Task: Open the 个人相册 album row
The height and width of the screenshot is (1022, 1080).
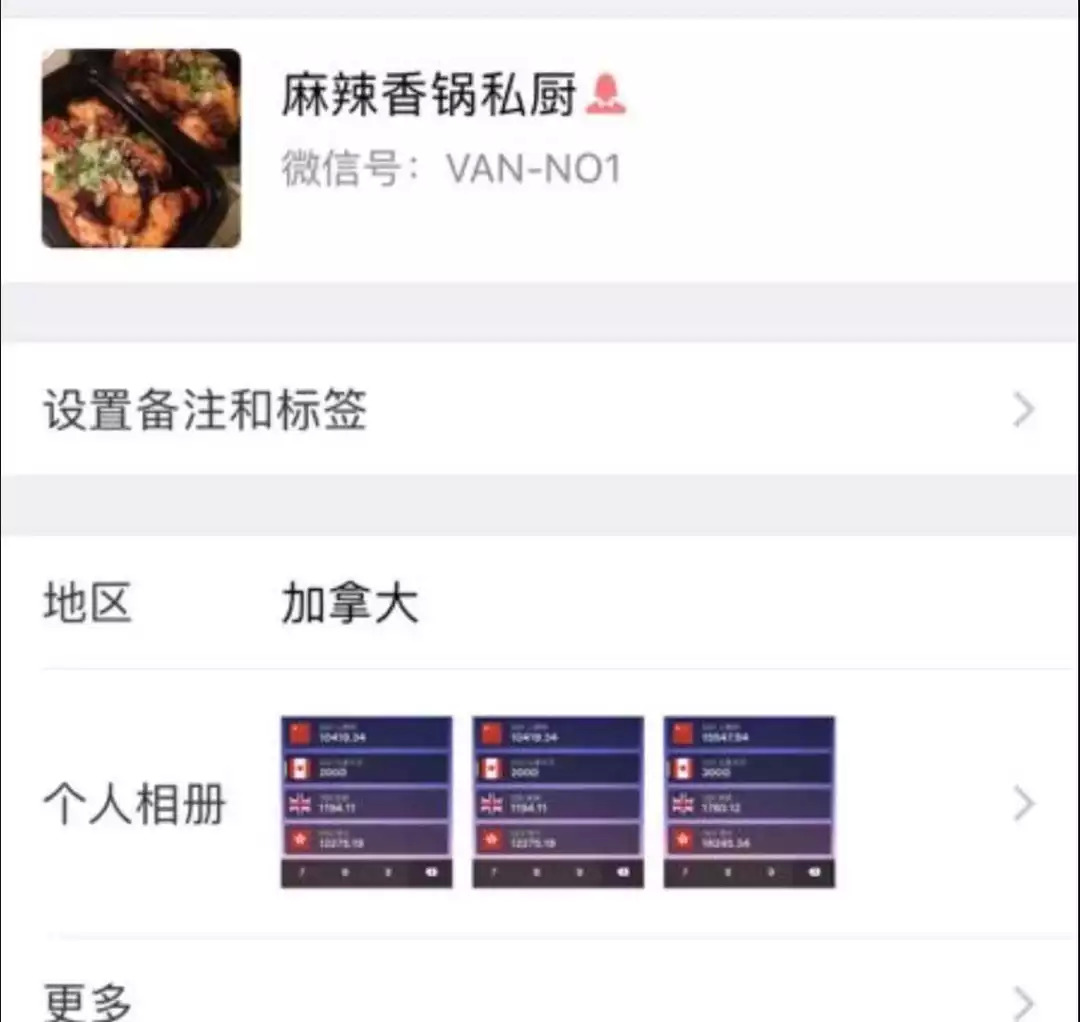Action: pyautogui.click(x=540, y=803)
